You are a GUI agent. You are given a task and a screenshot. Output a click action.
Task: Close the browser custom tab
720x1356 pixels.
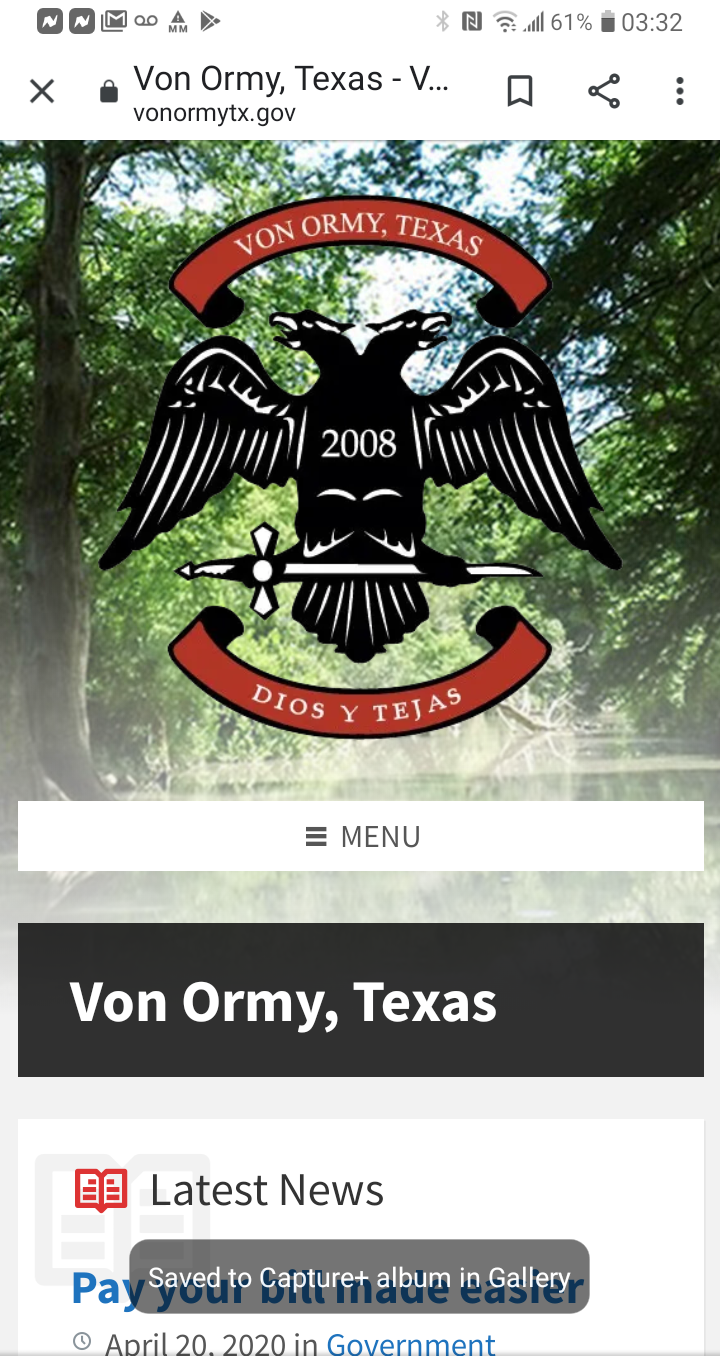point(42,92)
